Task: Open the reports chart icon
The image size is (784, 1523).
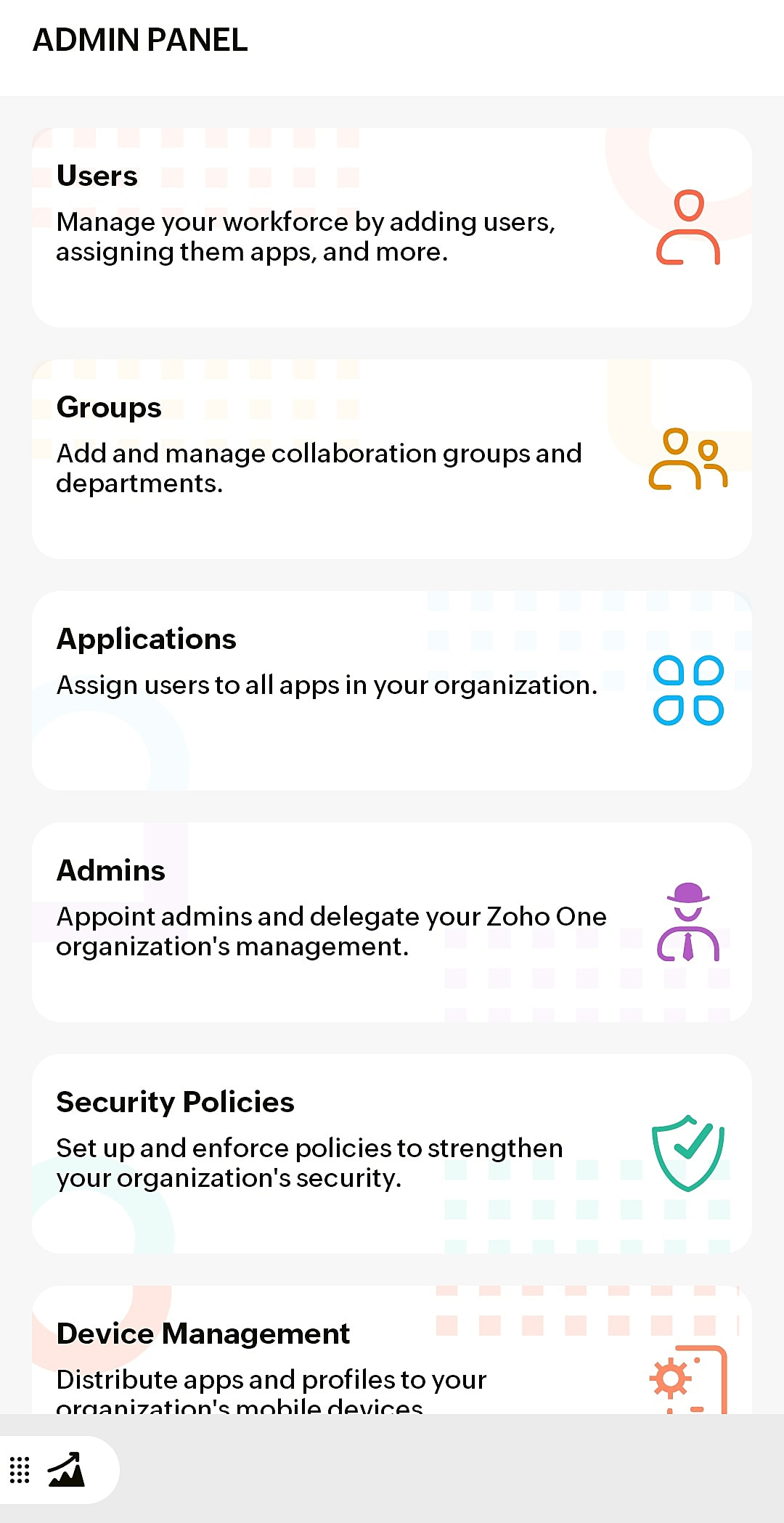Action: pos(66,1470)
